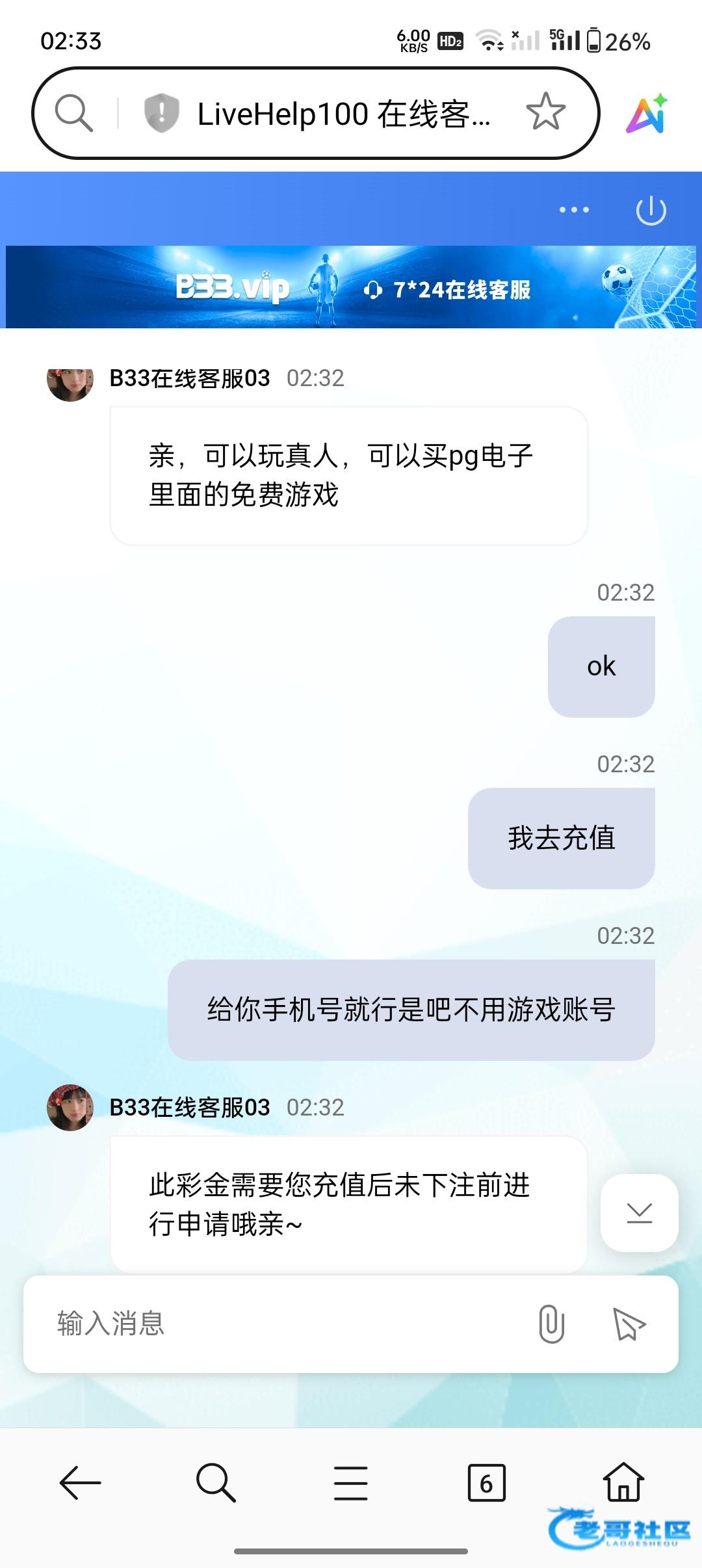The height and width of the screenshot is (1568, 702).
Task: Open the site security shield info
Action: tap(161, 113)
